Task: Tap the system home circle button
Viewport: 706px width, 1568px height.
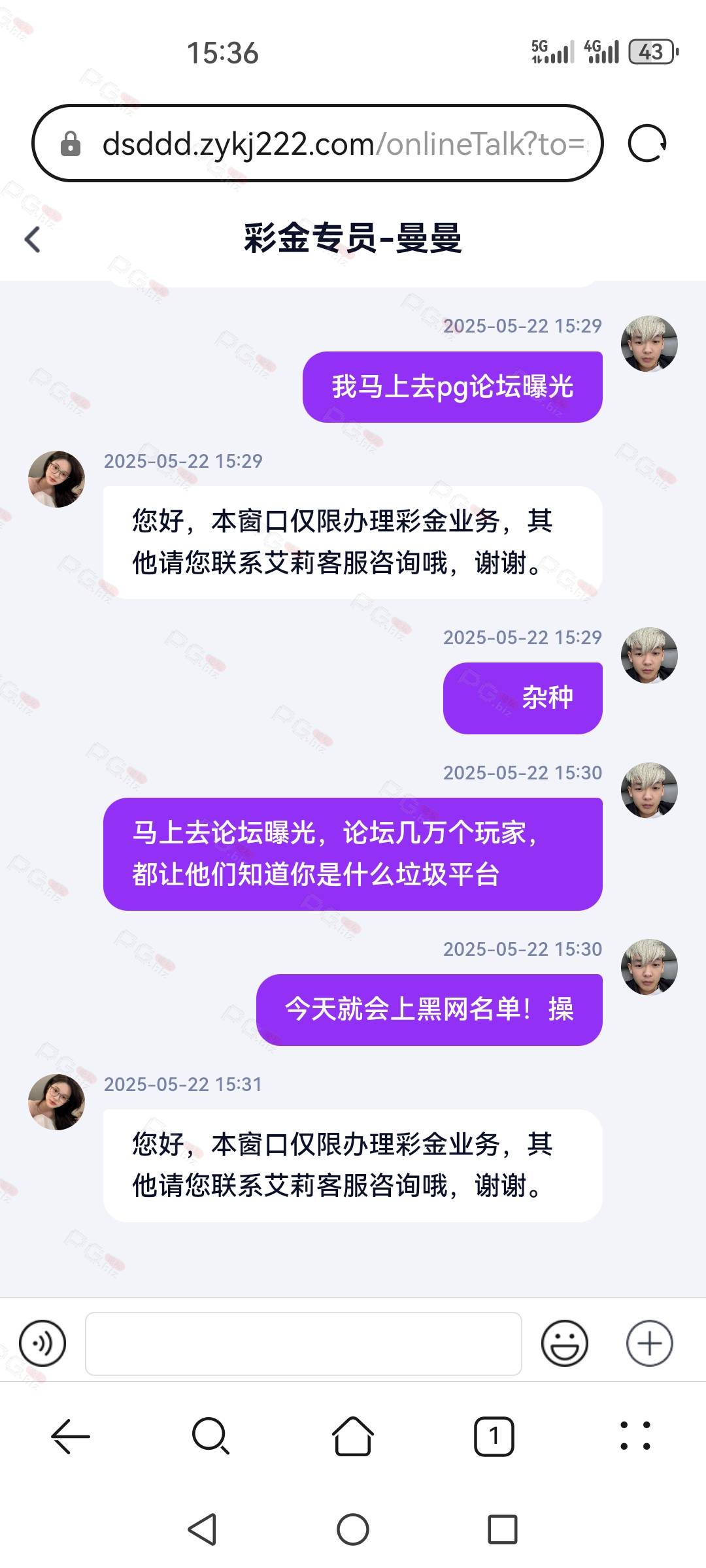Action: coord(353,1529)
